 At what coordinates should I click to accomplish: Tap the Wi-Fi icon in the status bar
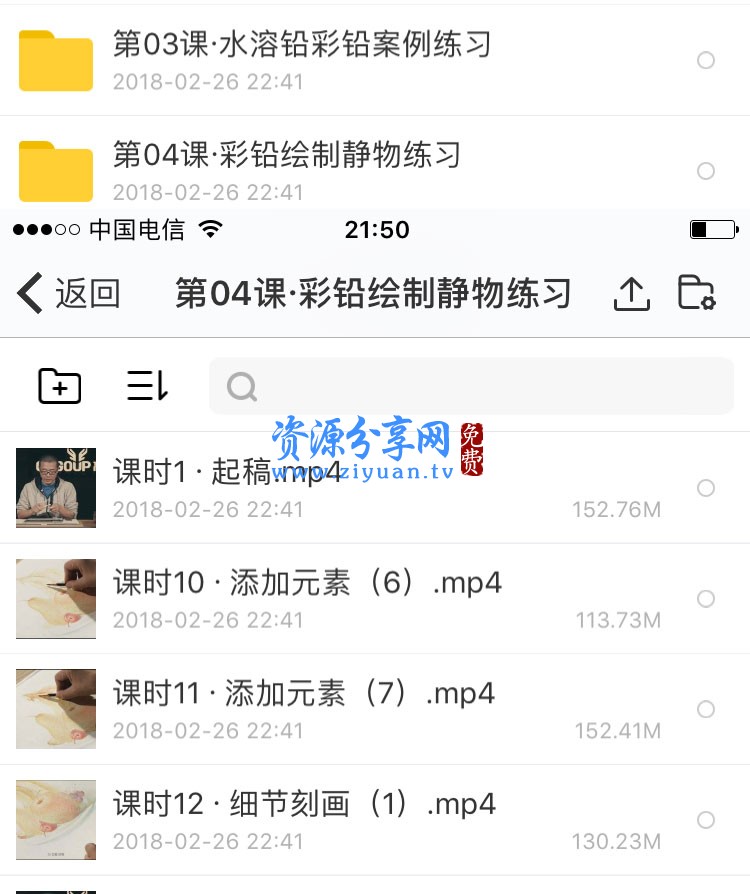pyautogui.click(x=210, y=229)
